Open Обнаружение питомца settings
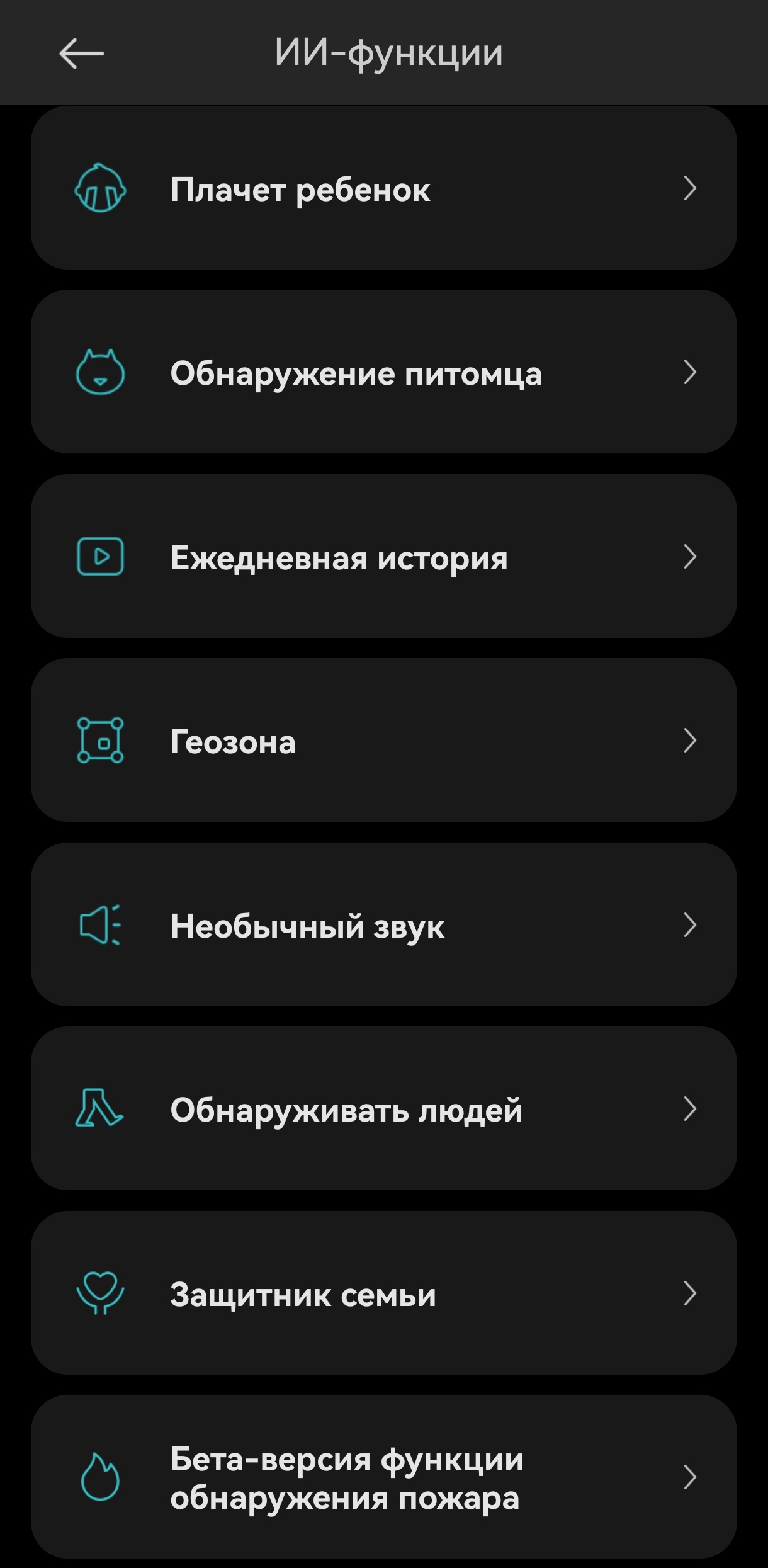Image resolution: width=768 pixels, height=1568 pixels. 383,372
